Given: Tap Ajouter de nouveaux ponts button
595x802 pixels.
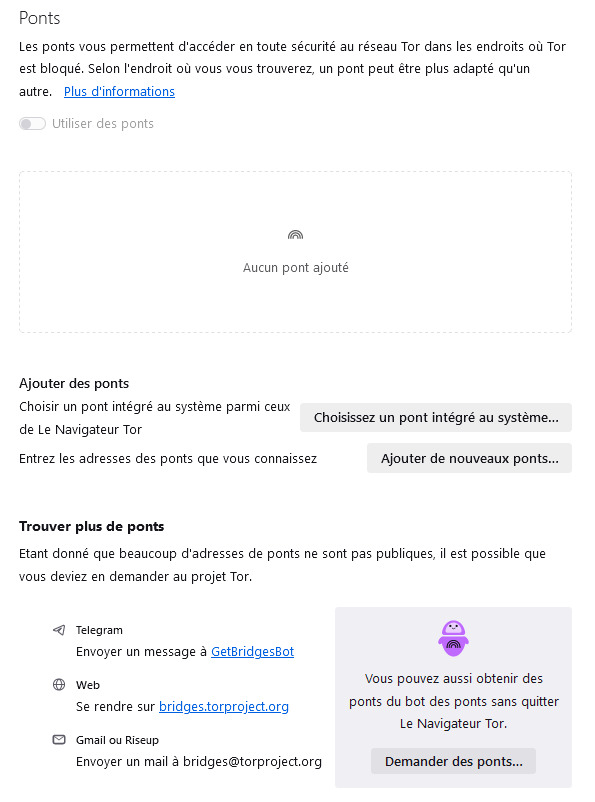Looking at the screenshot, I should coord(469,458).
